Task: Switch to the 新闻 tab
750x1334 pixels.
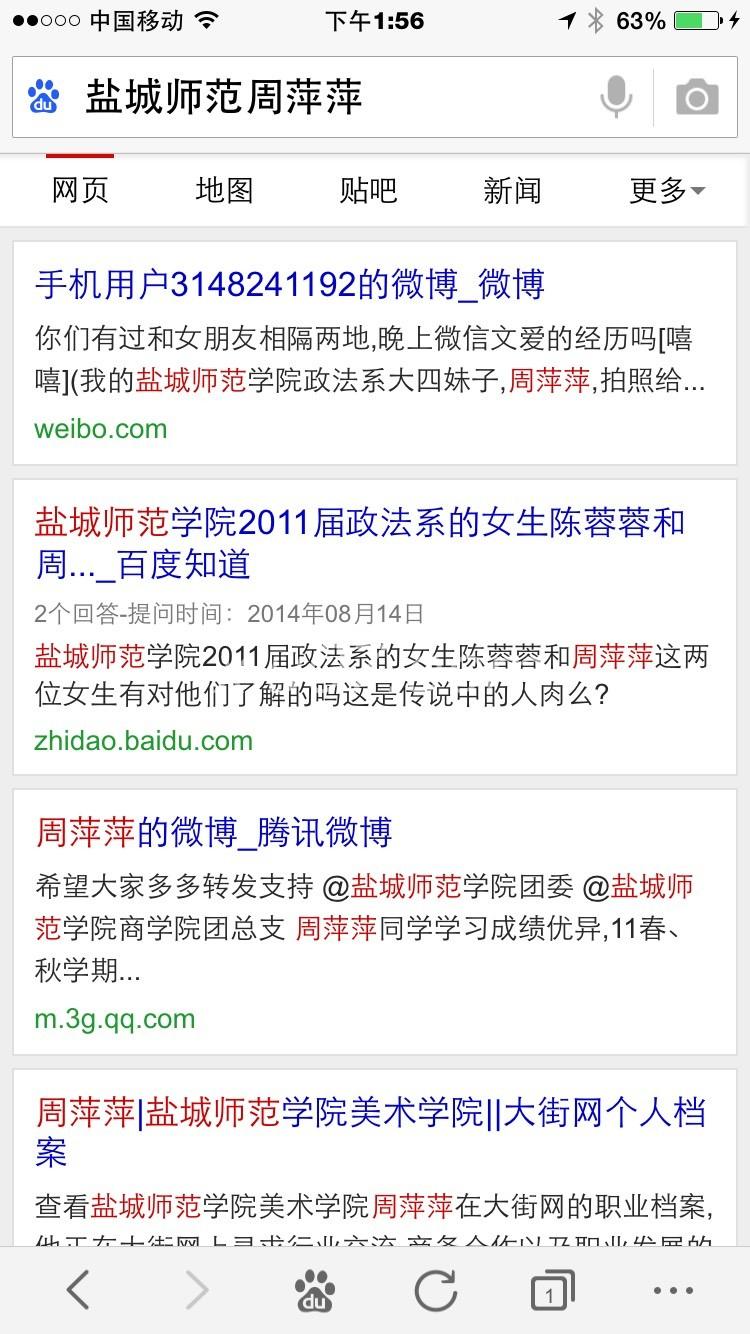Action: [512, 190]
